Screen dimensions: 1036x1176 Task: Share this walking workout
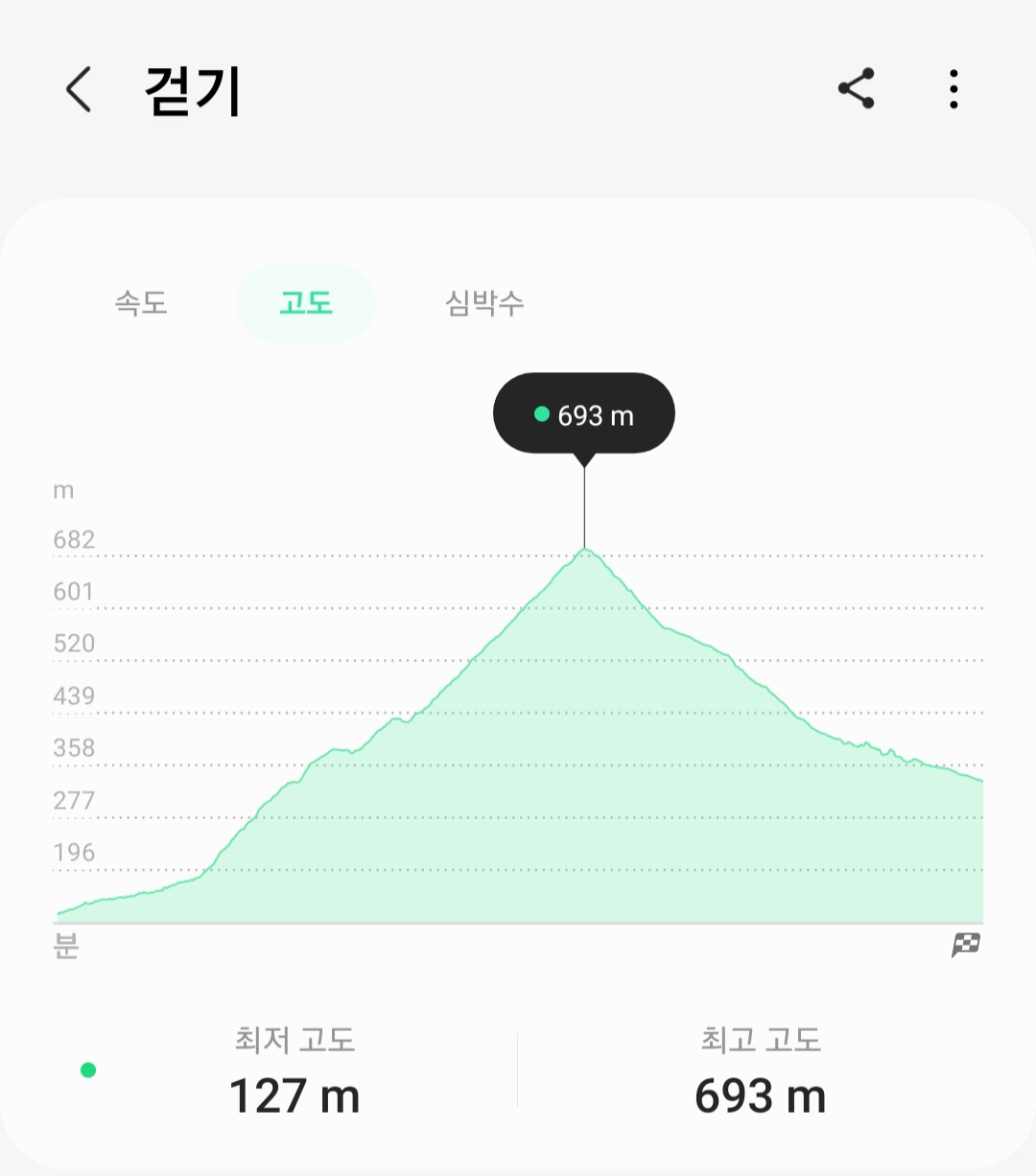coord(856,89)
